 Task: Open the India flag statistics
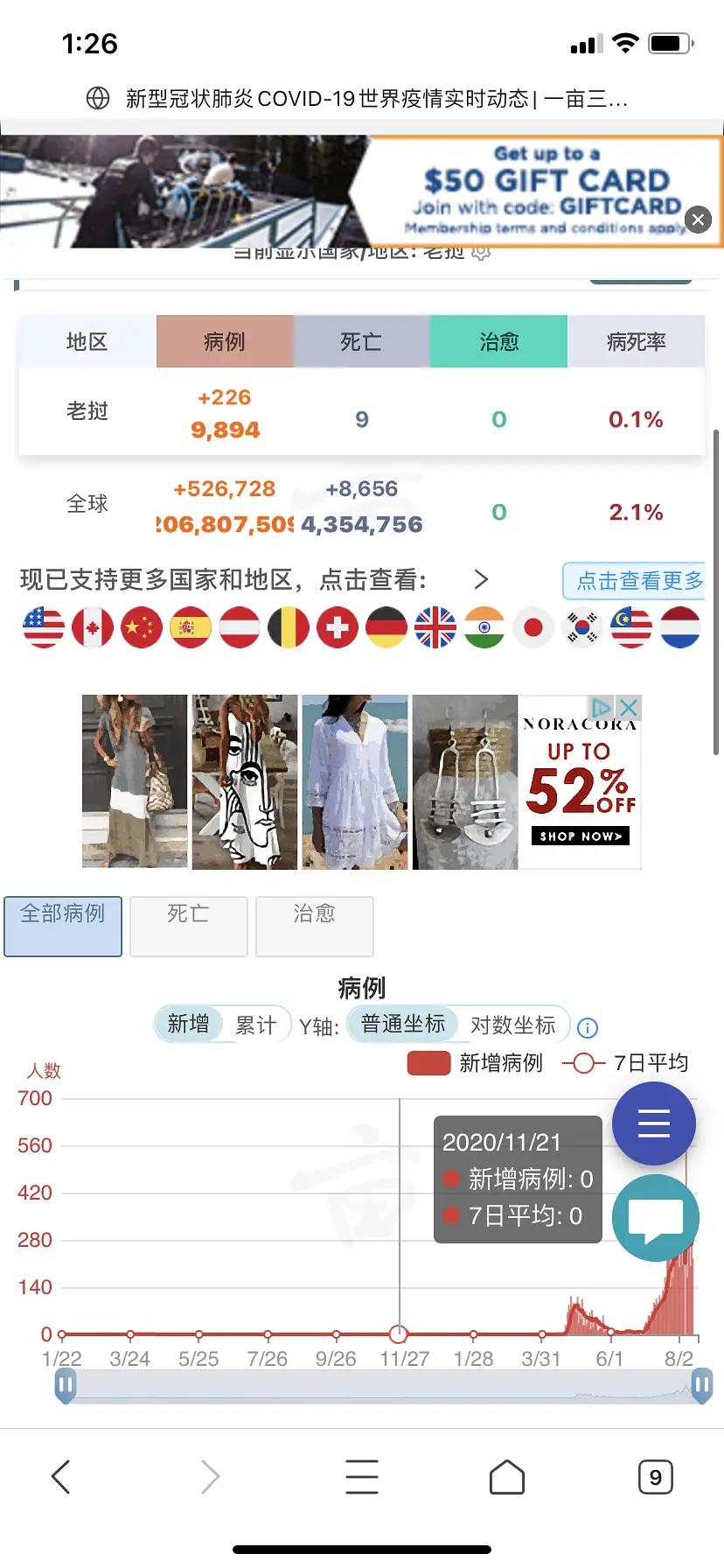click(x=484, y=627)
